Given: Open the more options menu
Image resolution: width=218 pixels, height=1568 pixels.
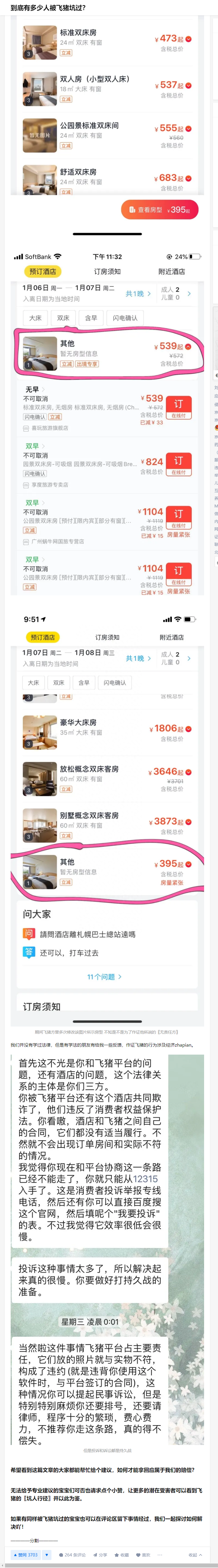Looking at the screenshot, I should tap(160, 1554).
